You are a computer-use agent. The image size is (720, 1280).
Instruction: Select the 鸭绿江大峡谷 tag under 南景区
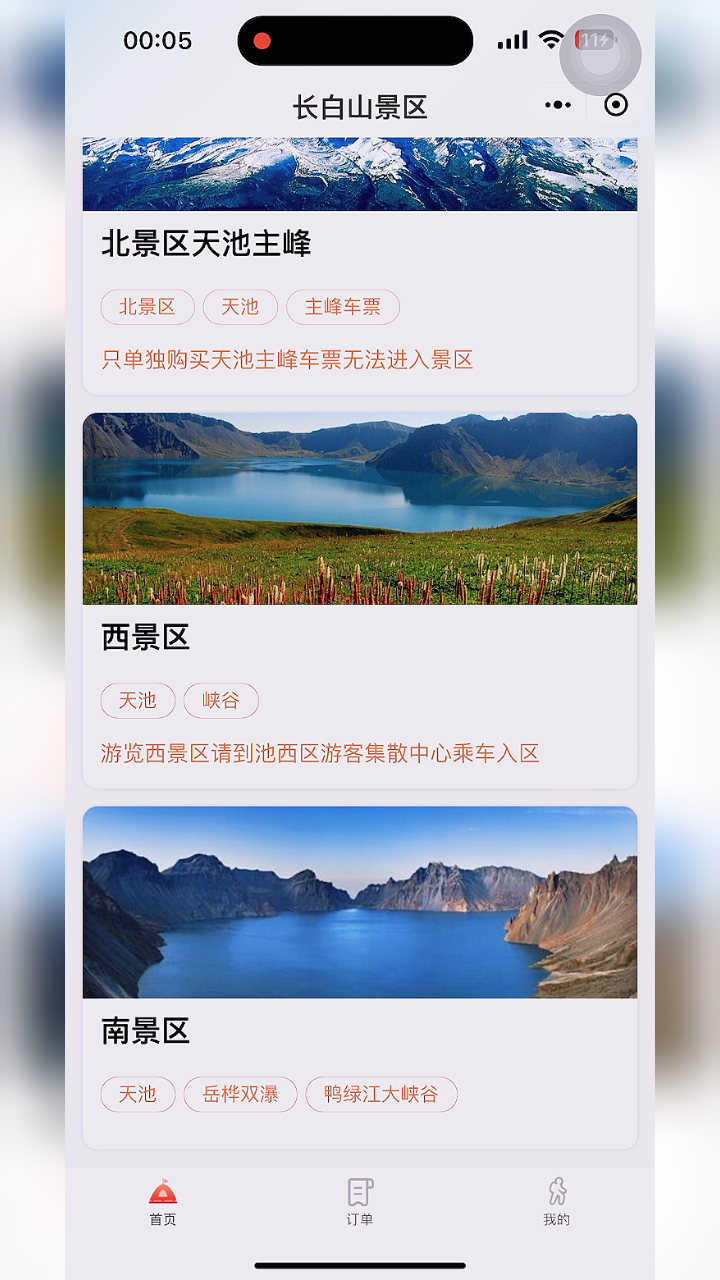pos(381,1095)
